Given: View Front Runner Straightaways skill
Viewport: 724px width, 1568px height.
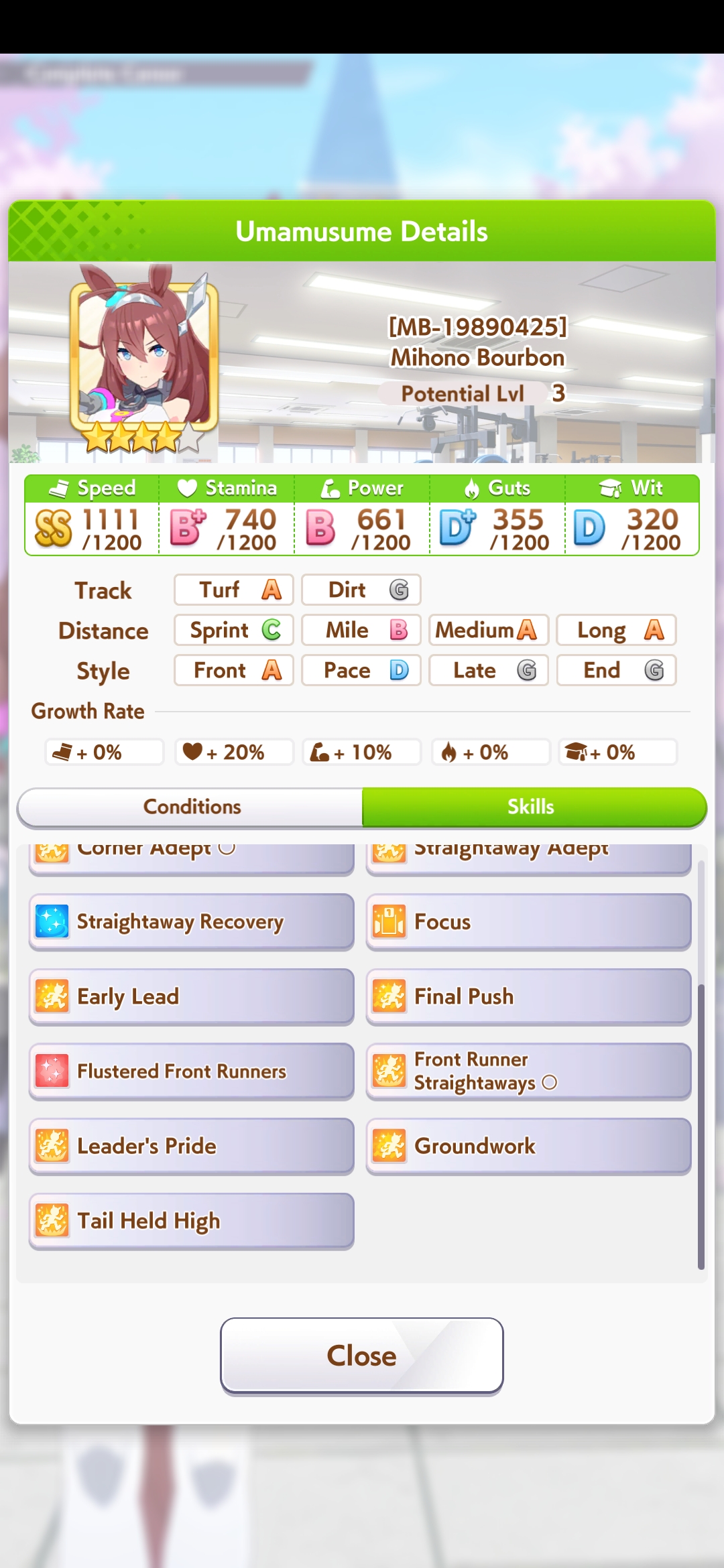Looking at the screenshot, I should coord(528,1071).
